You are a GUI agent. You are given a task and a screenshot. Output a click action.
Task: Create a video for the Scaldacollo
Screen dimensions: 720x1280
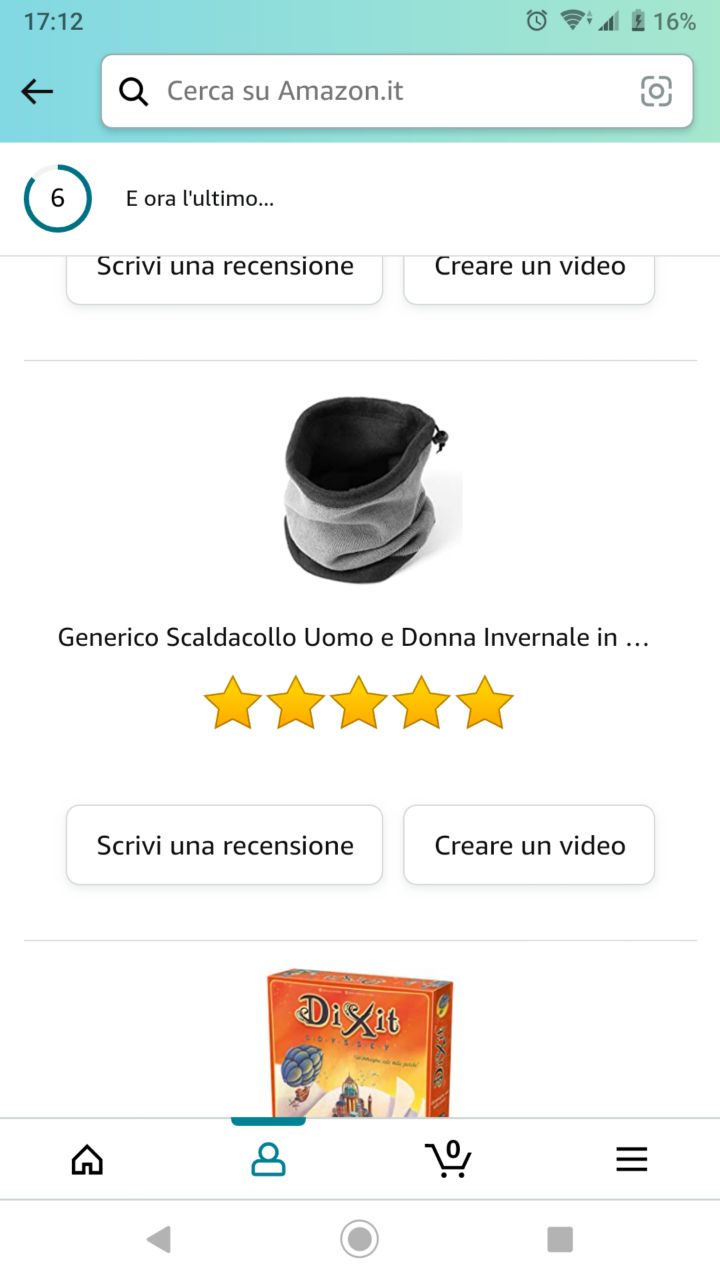(529, 845)
